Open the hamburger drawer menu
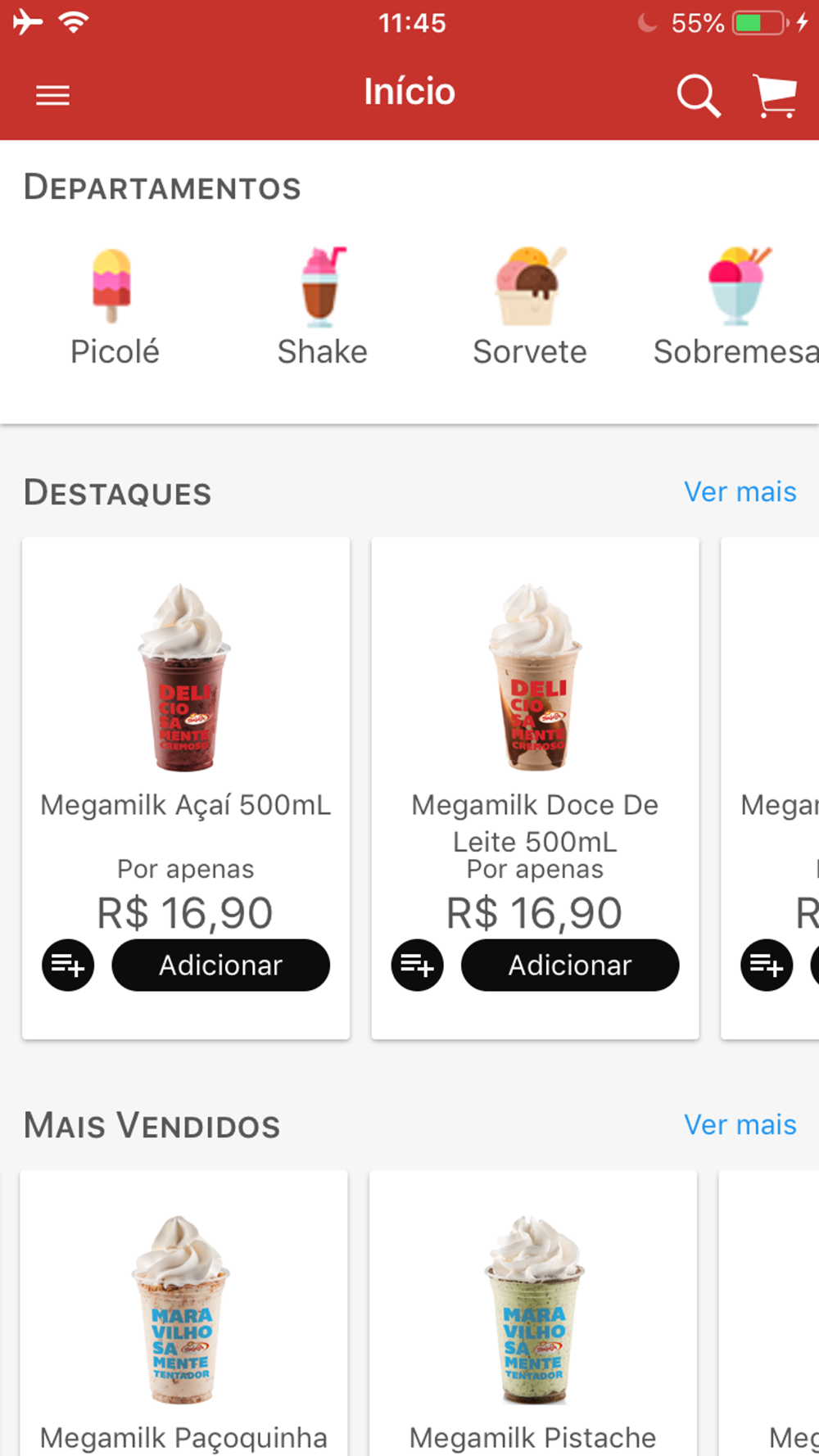819x1456 pixels. pyautogui.click(x=52, y=95)
